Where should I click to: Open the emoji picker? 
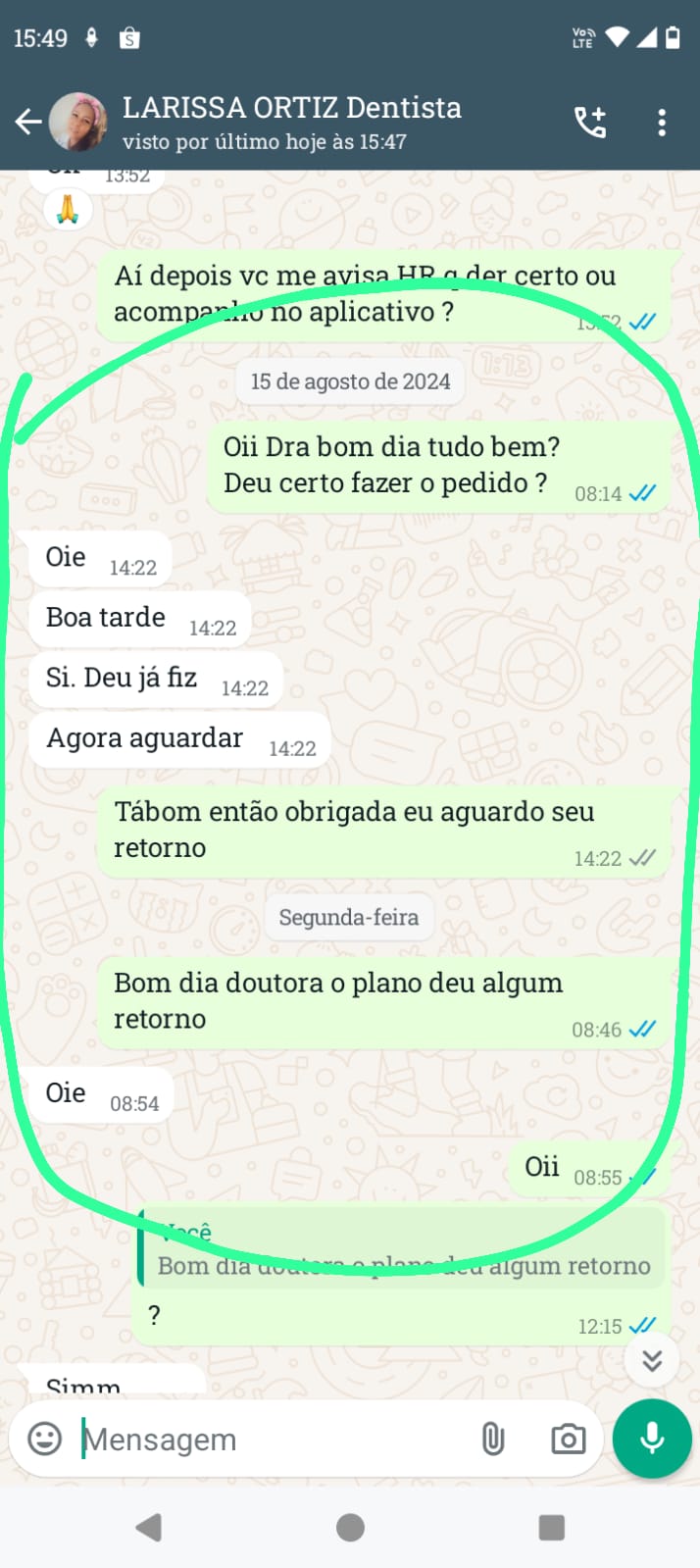[x=44, y=1439]
